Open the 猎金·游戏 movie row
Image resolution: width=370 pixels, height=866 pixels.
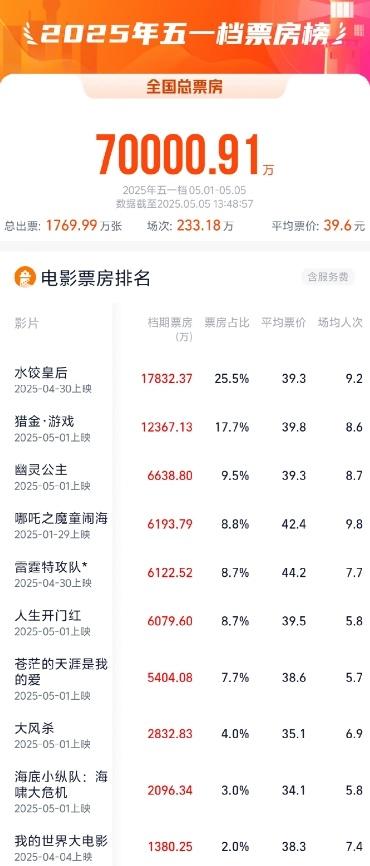[185, 428]
